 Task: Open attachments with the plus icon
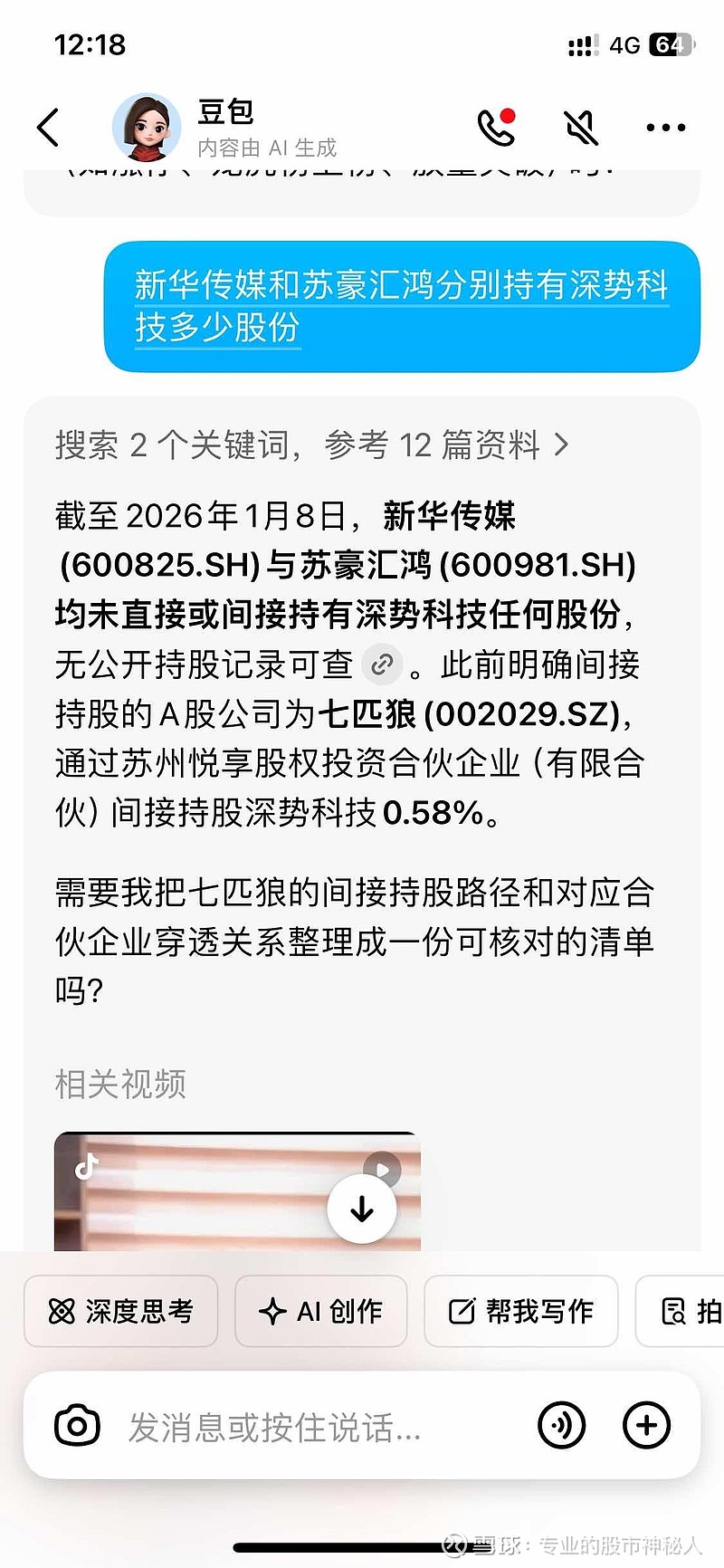tap(646, 1424)
